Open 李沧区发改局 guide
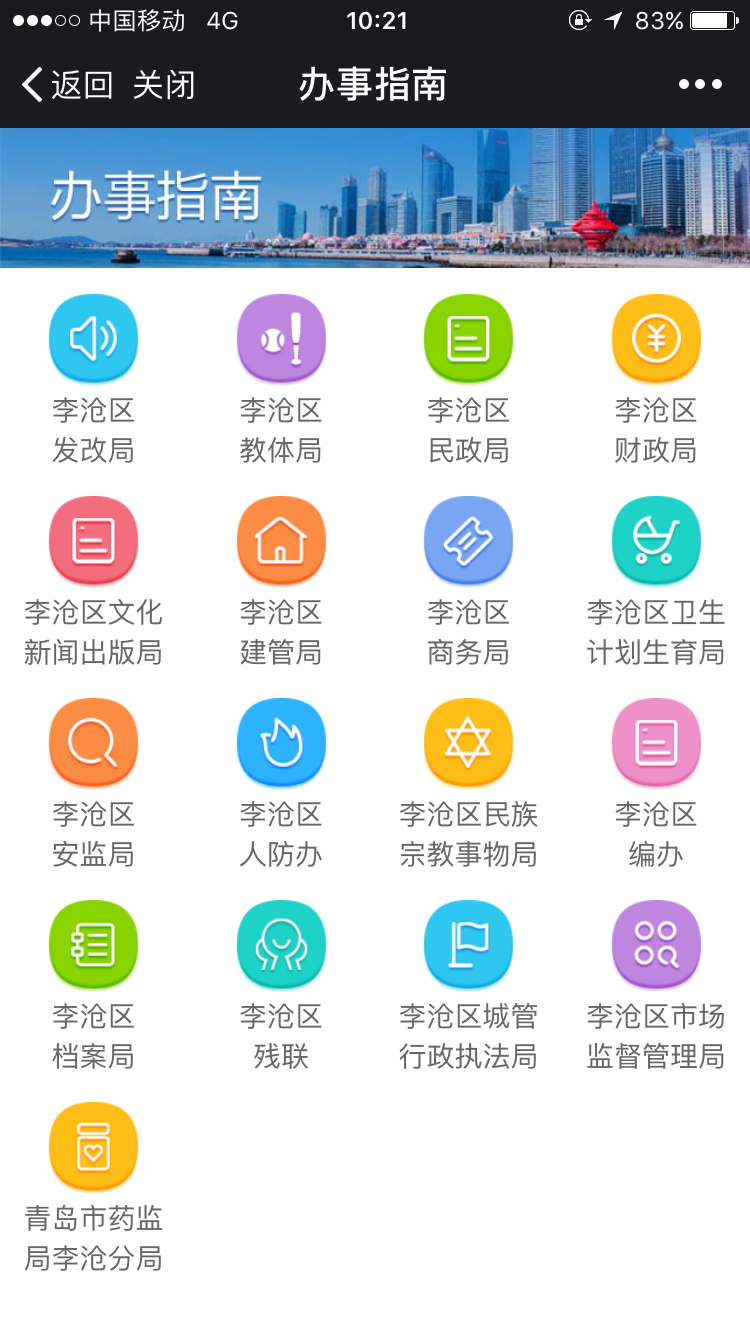750x1334 pixels. [x=93, y=340]
